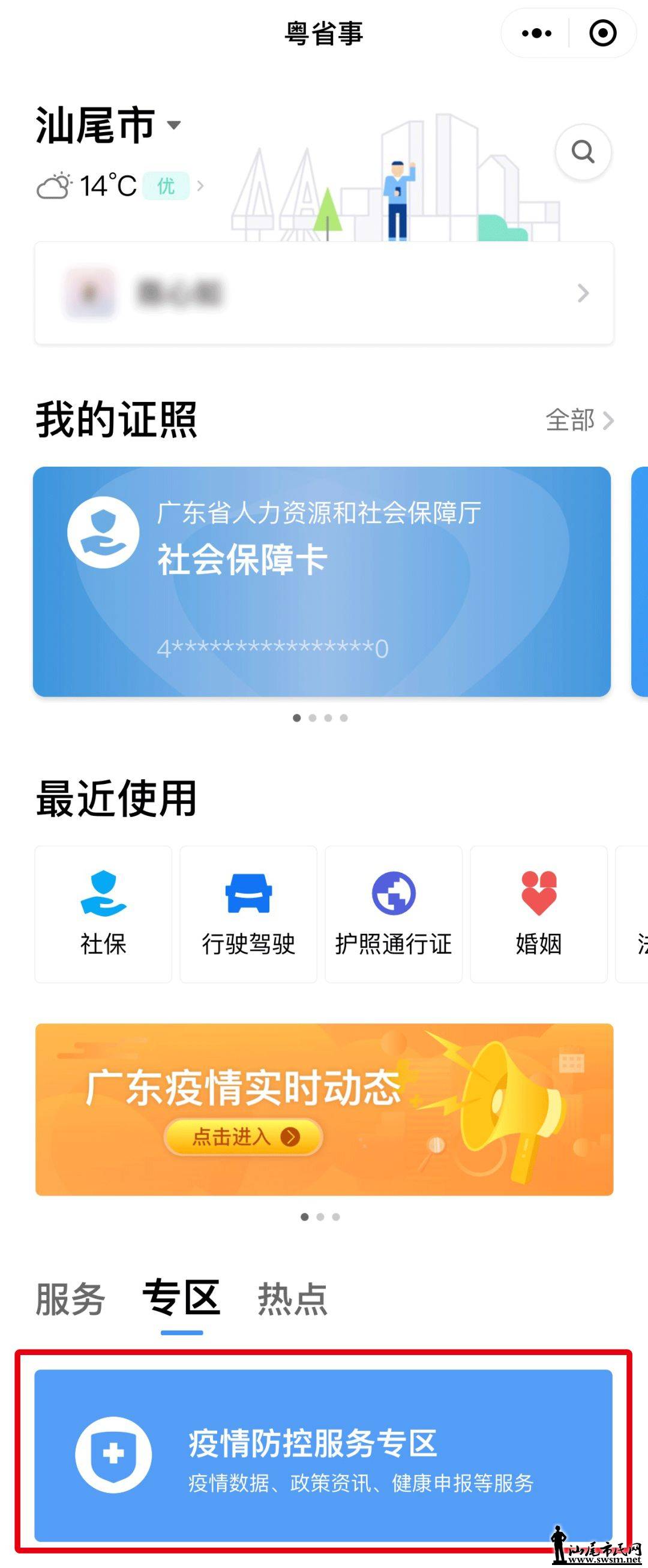
Task: Select the 专区 tab
Action: click(x=181, y=1299)
